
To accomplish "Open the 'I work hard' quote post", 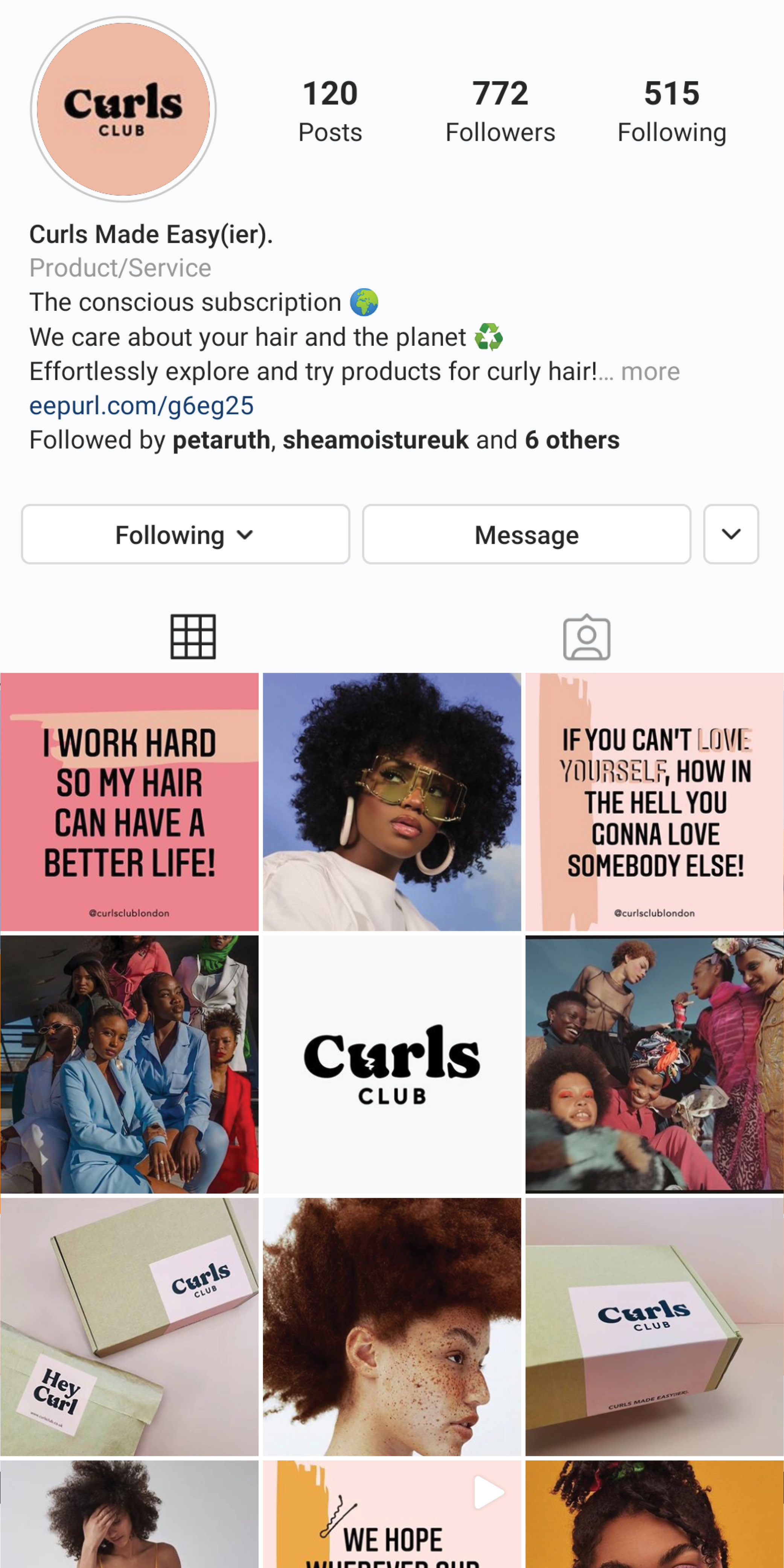I will point(129,801).
